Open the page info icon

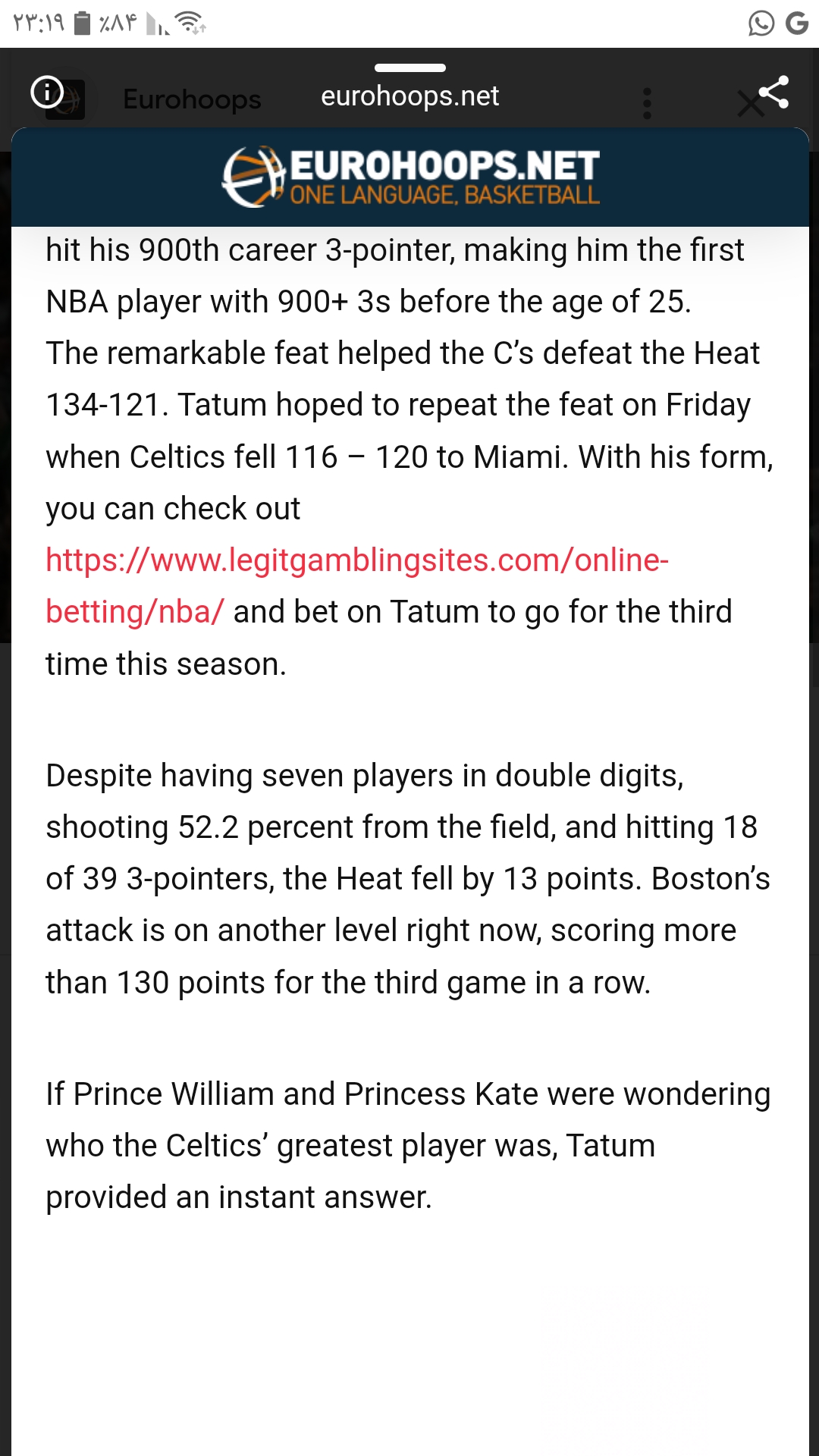[47, 93]
